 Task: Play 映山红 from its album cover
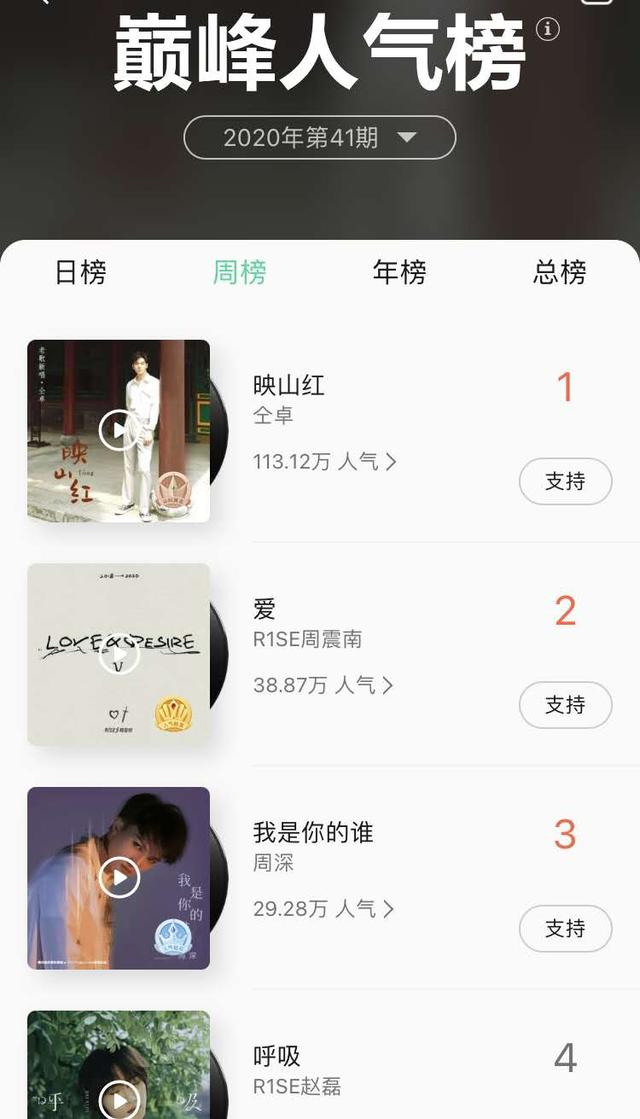click(119, 431)
